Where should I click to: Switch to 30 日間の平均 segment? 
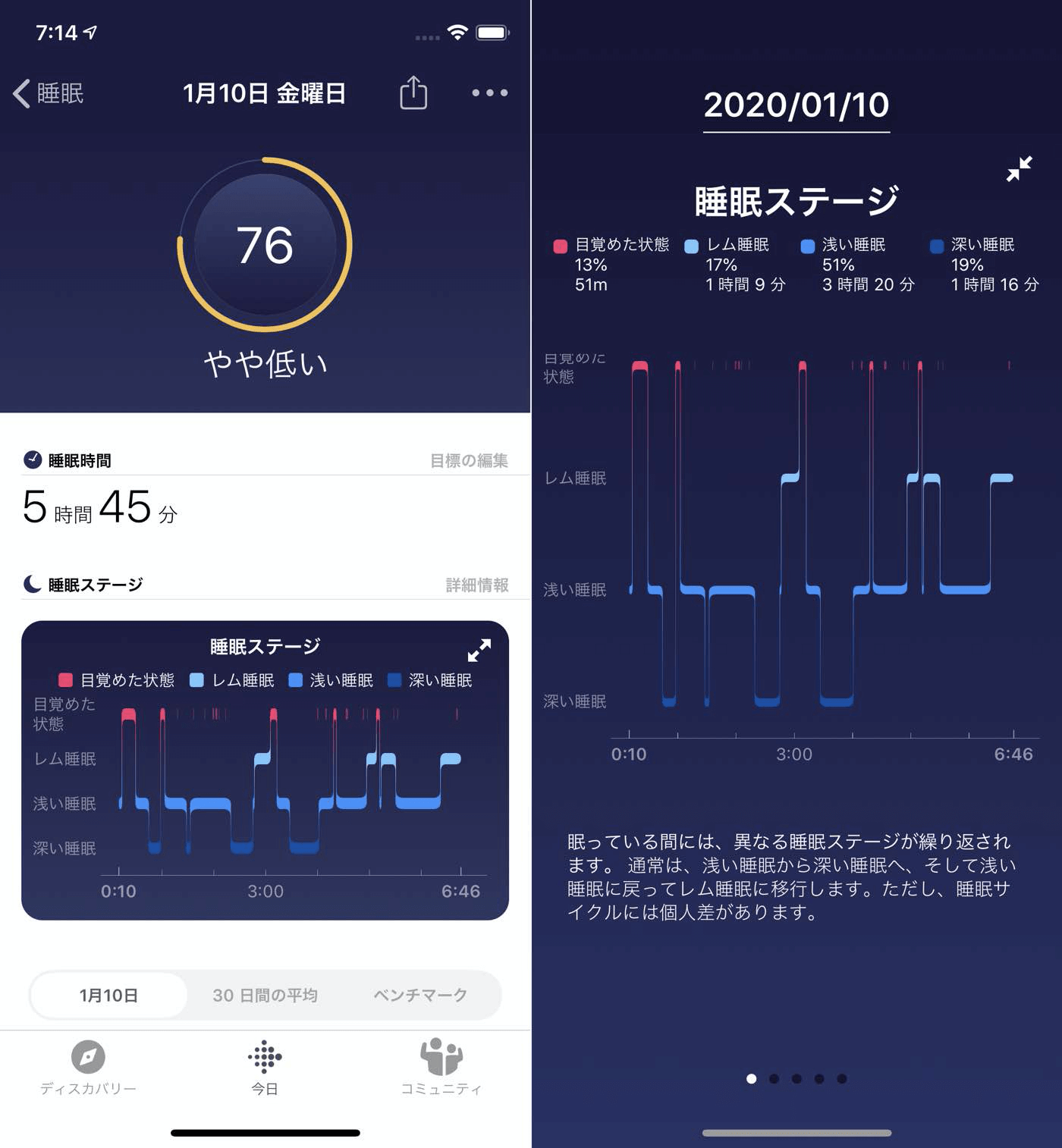click(x=265, y=995)
